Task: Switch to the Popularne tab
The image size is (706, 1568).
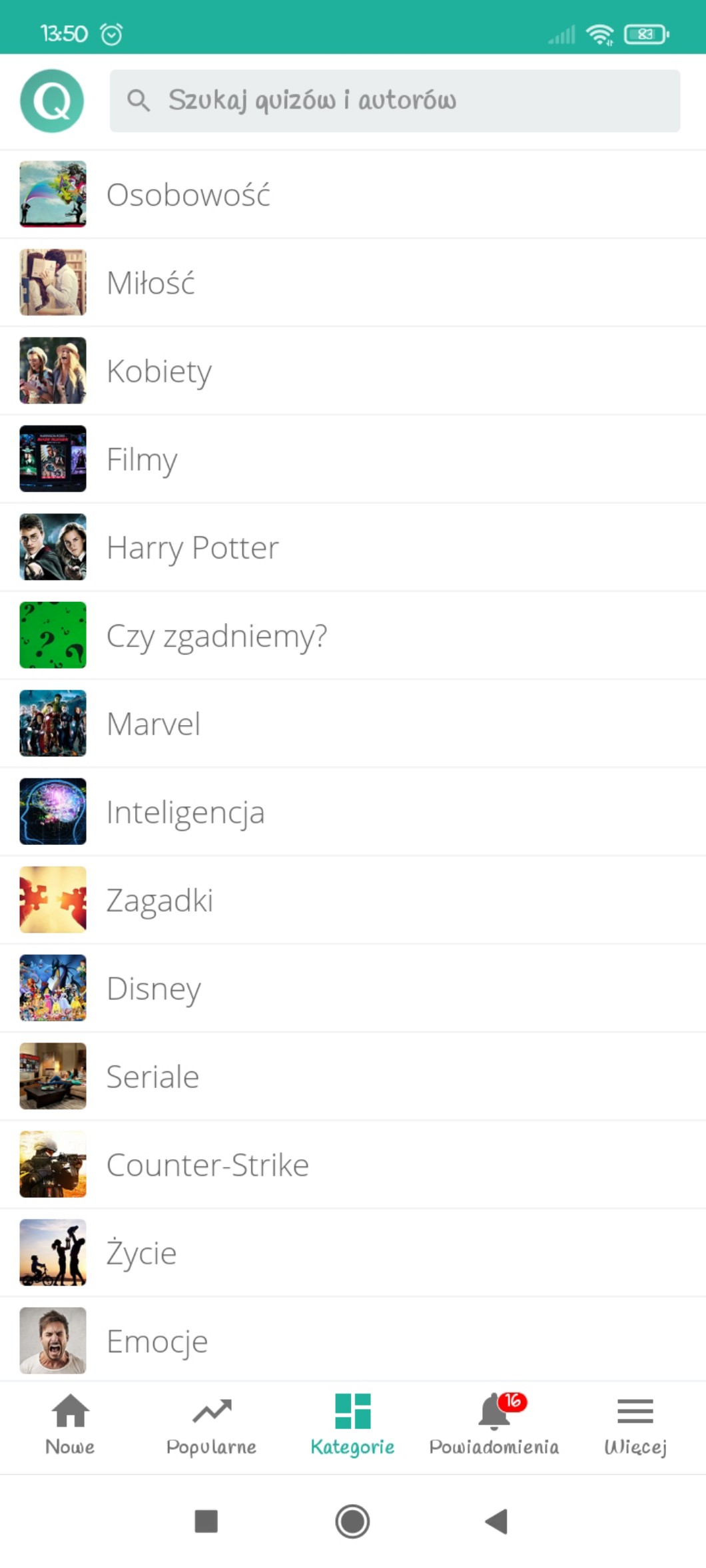Action: [211, 1425]
